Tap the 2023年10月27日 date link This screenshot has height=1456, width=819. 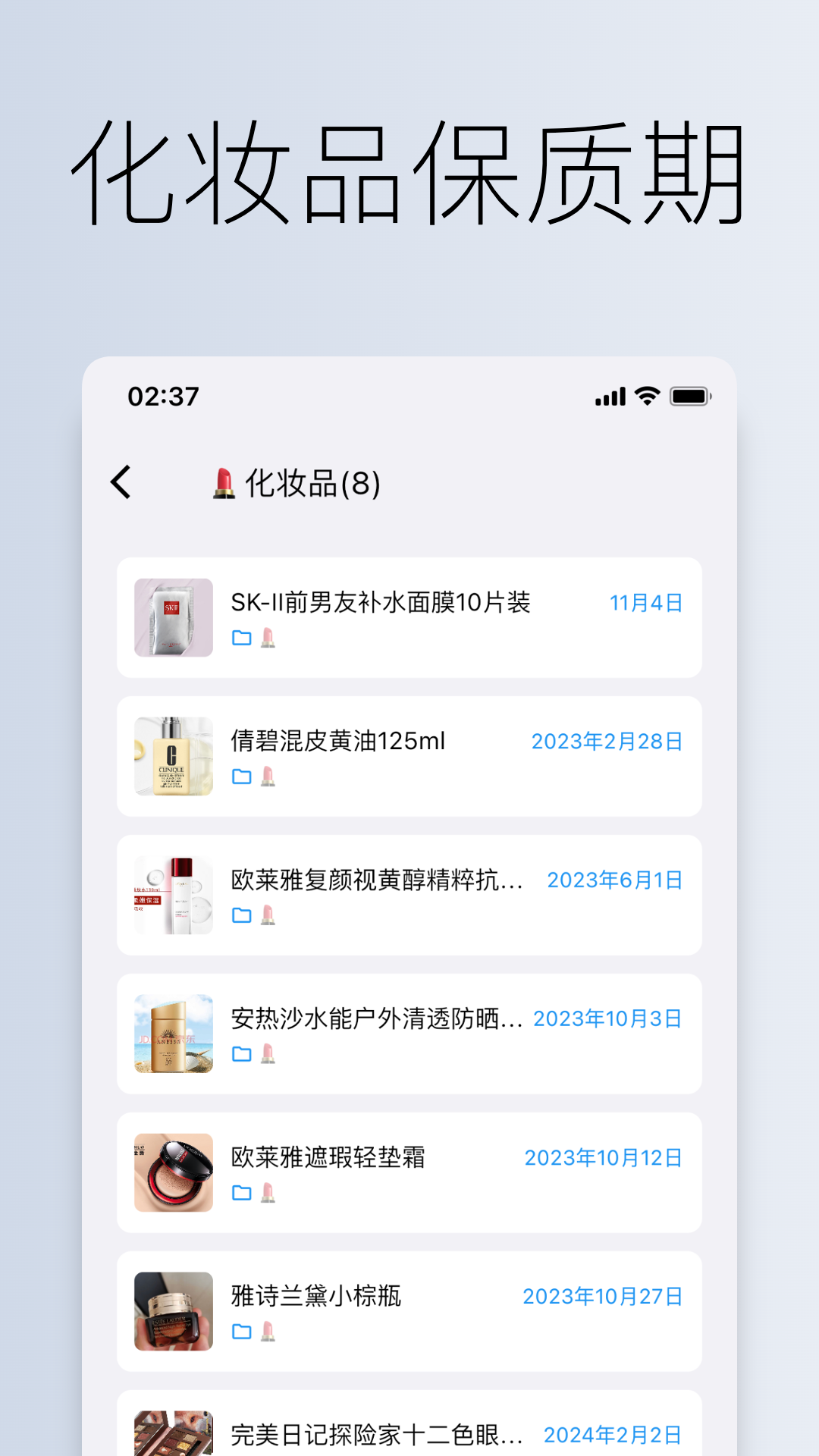click(601, 1296)
